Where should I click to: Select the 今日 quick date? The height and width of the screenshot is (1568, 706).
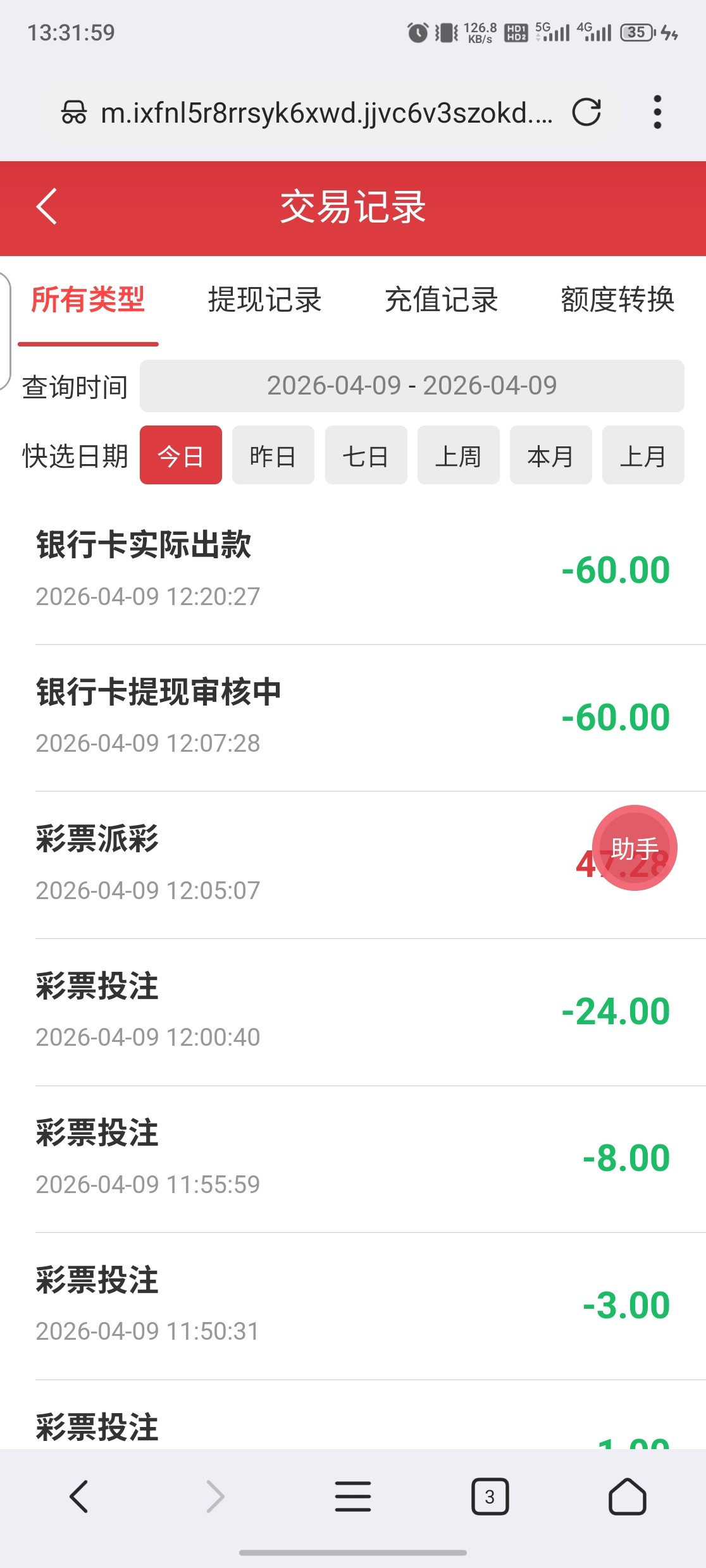(x=180, y=455)
